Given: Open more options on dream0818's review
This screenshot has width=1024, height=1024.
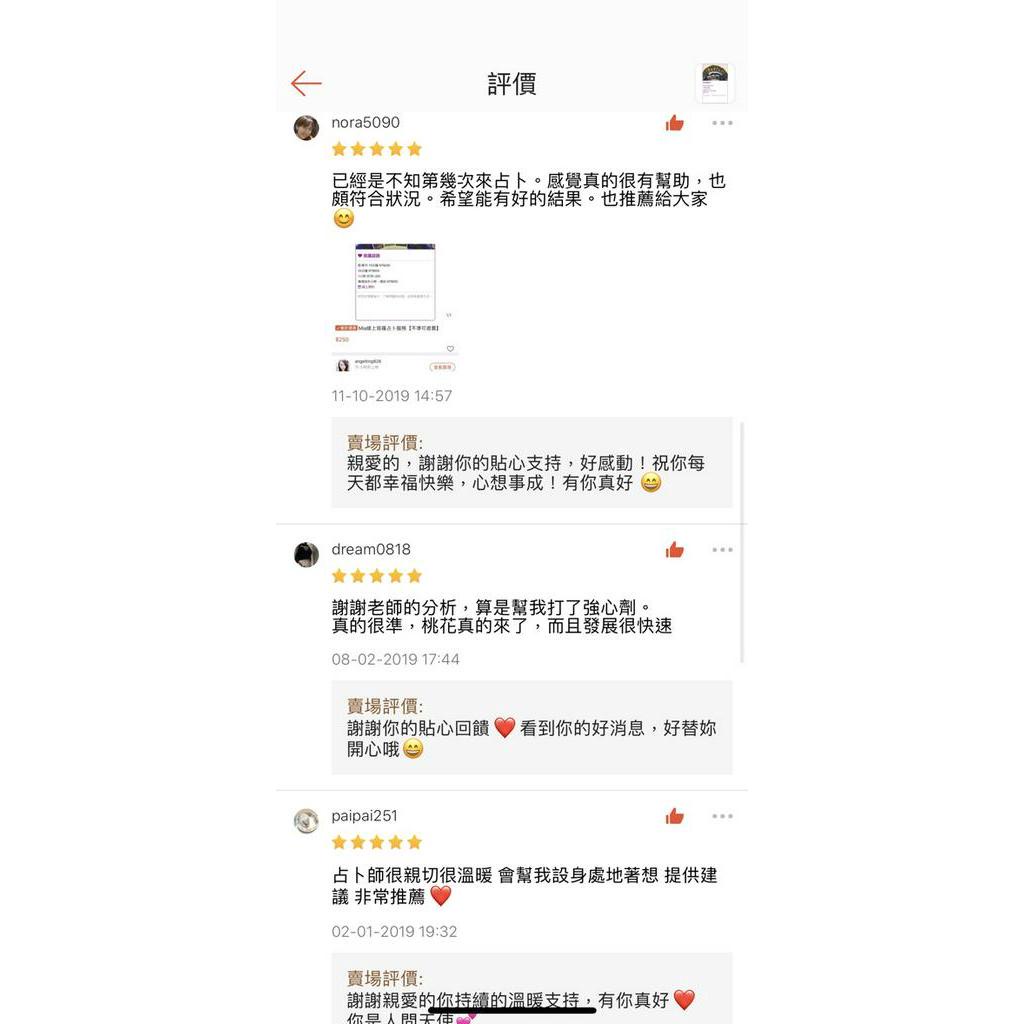Looking at the screenshot, I should coord(722,550).
